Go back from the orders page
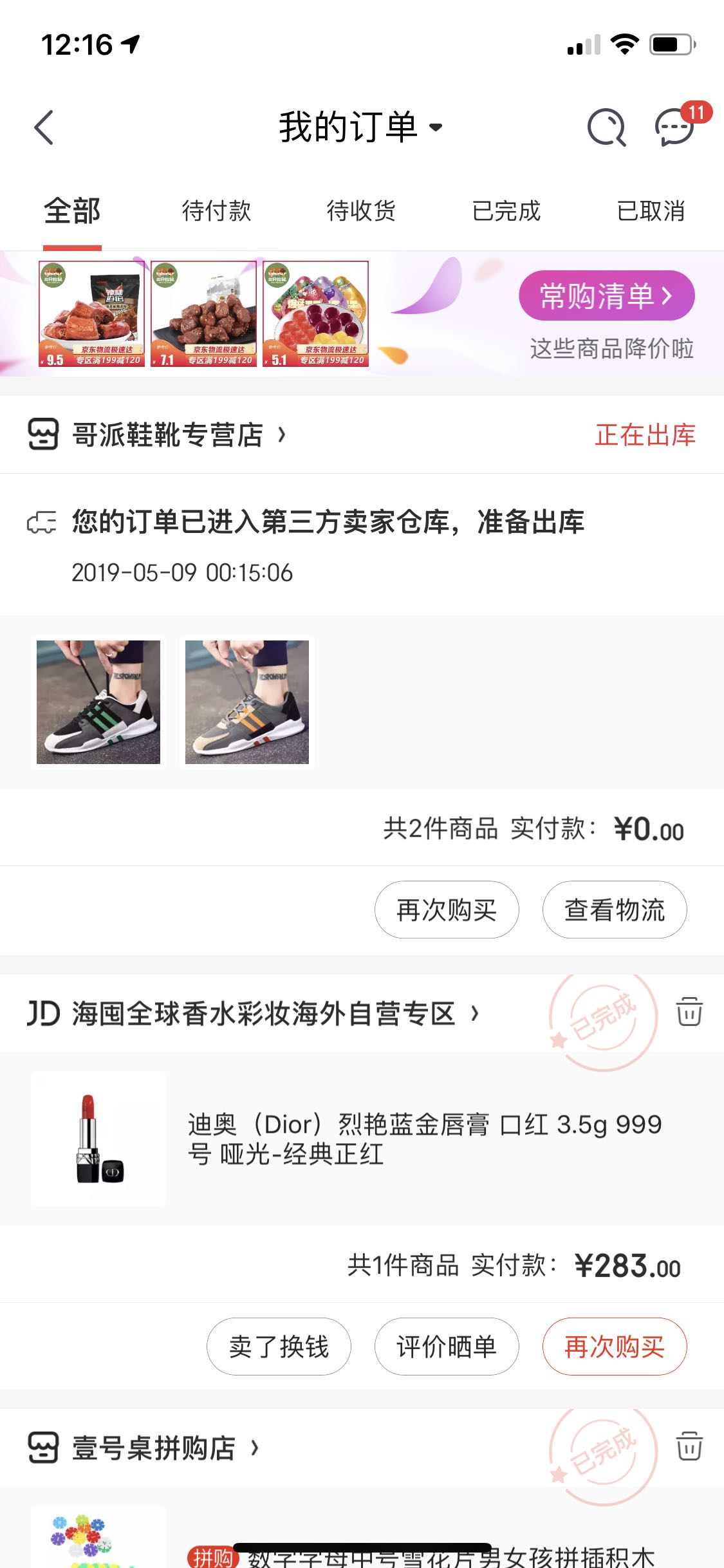Viewport: 724px width, 1568px height. click(44, 127)
